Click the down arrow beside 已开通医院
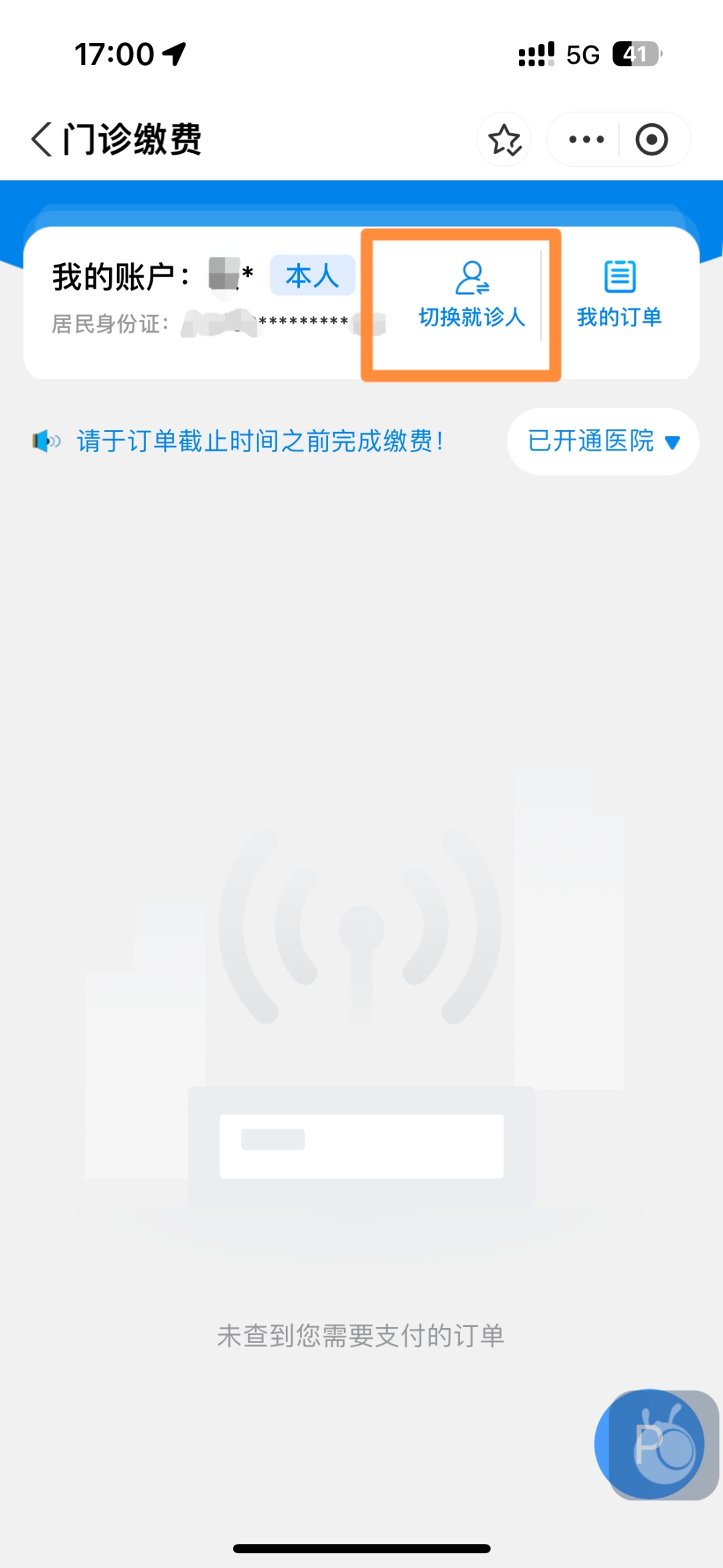This screenshot has height=1568, width=723. (x=671, y=442)
